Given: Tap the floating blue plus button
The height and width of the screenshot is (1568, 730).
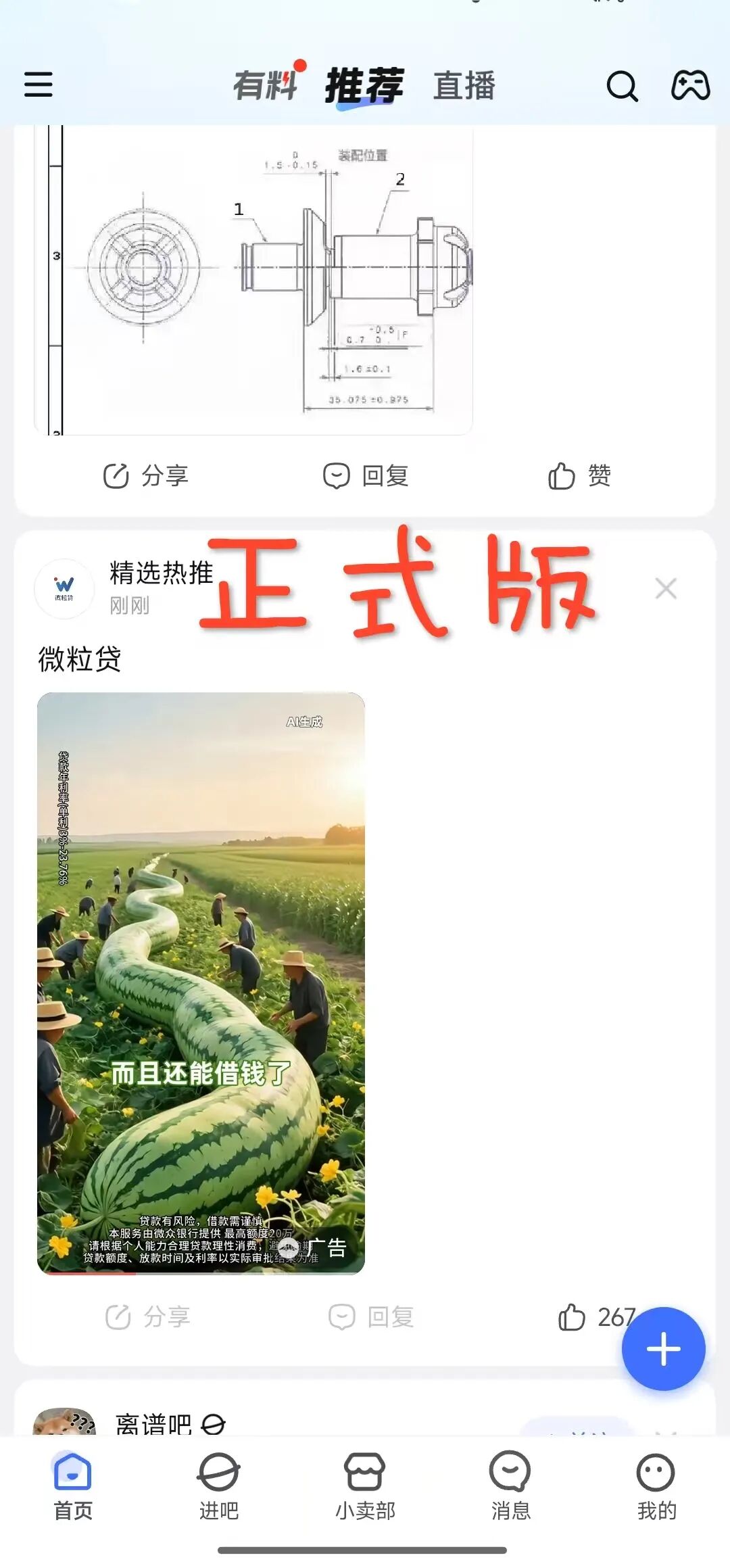Looking at the screenshot, I should coord(663,1348).
